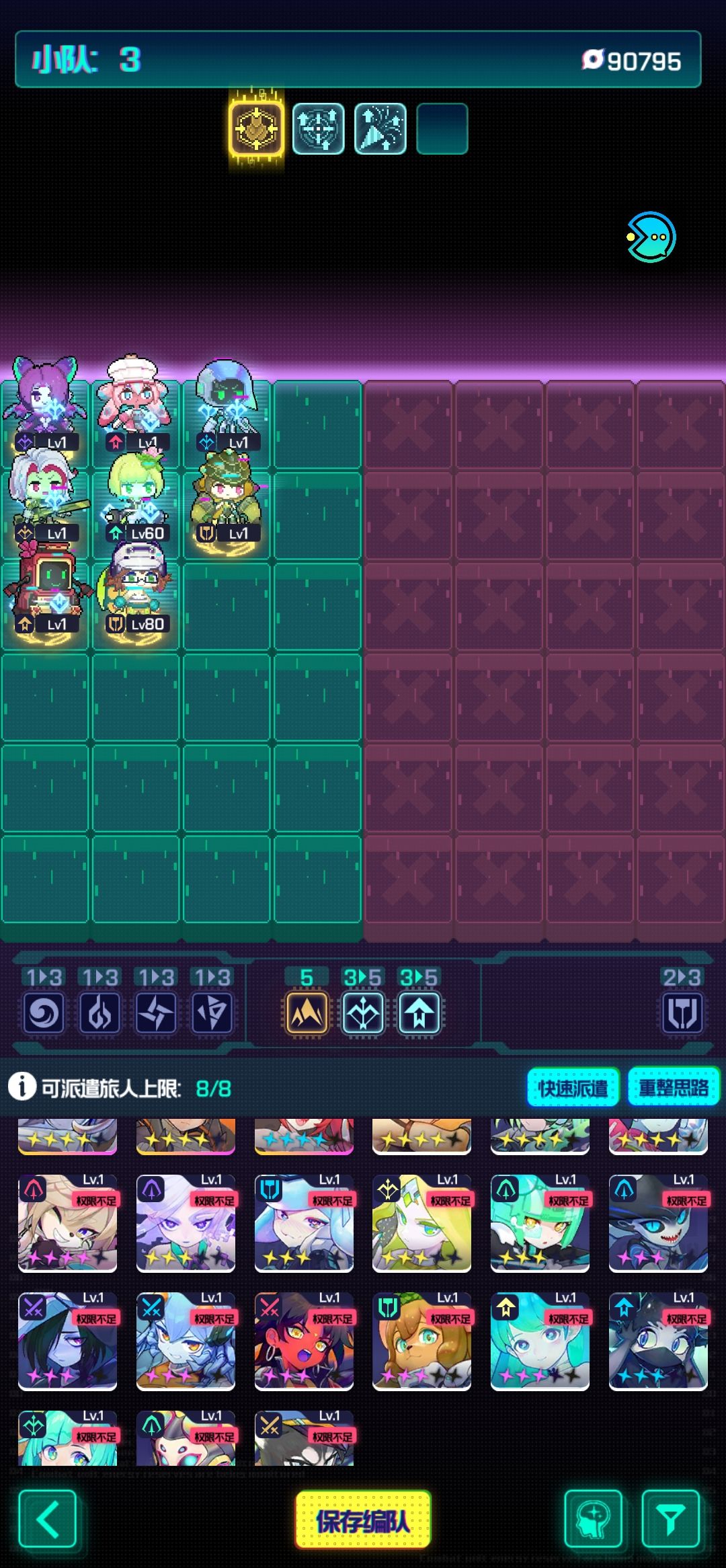The image size is (726, 1568).
Task: Tap 重整思路 to reset lineup
Action: (x=673, y=1087)
